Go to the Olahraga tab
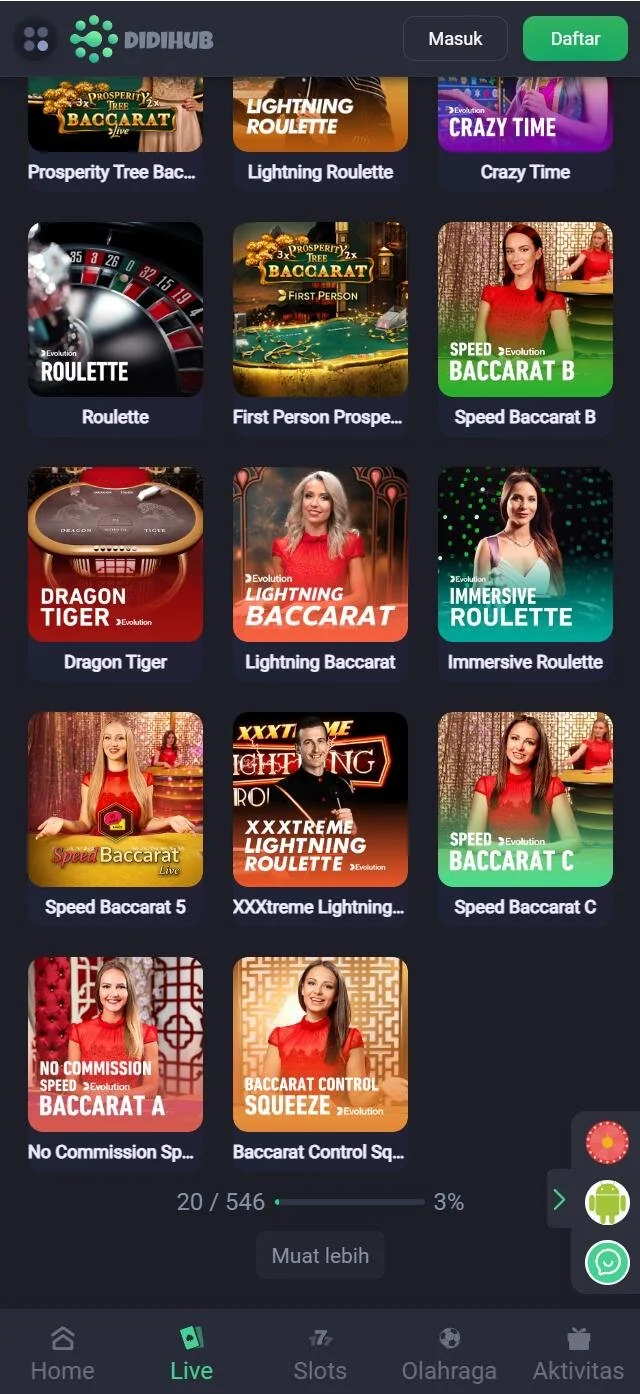The image size is (640, 1394). [449, 1353]
